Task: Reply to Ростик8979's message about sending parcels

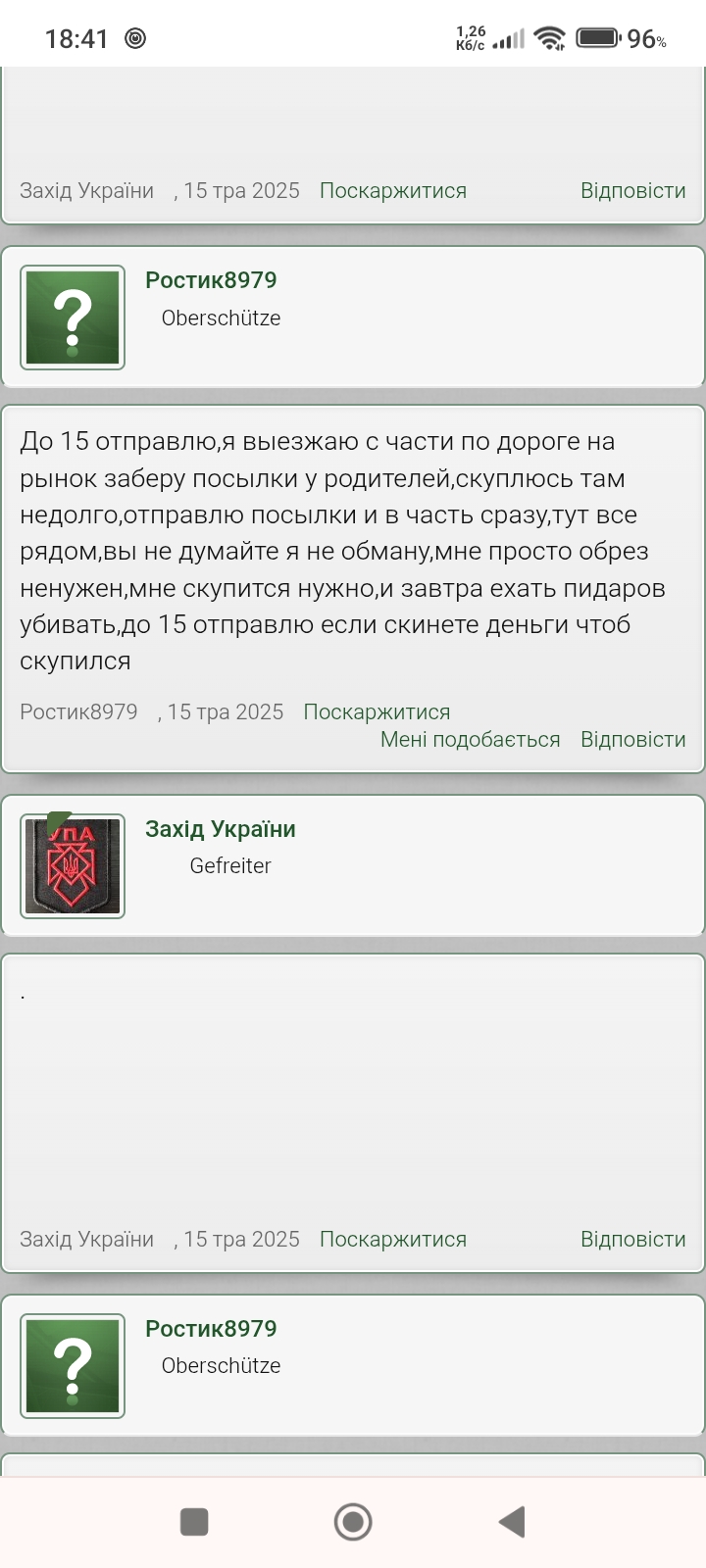Action: coord(632,739)
